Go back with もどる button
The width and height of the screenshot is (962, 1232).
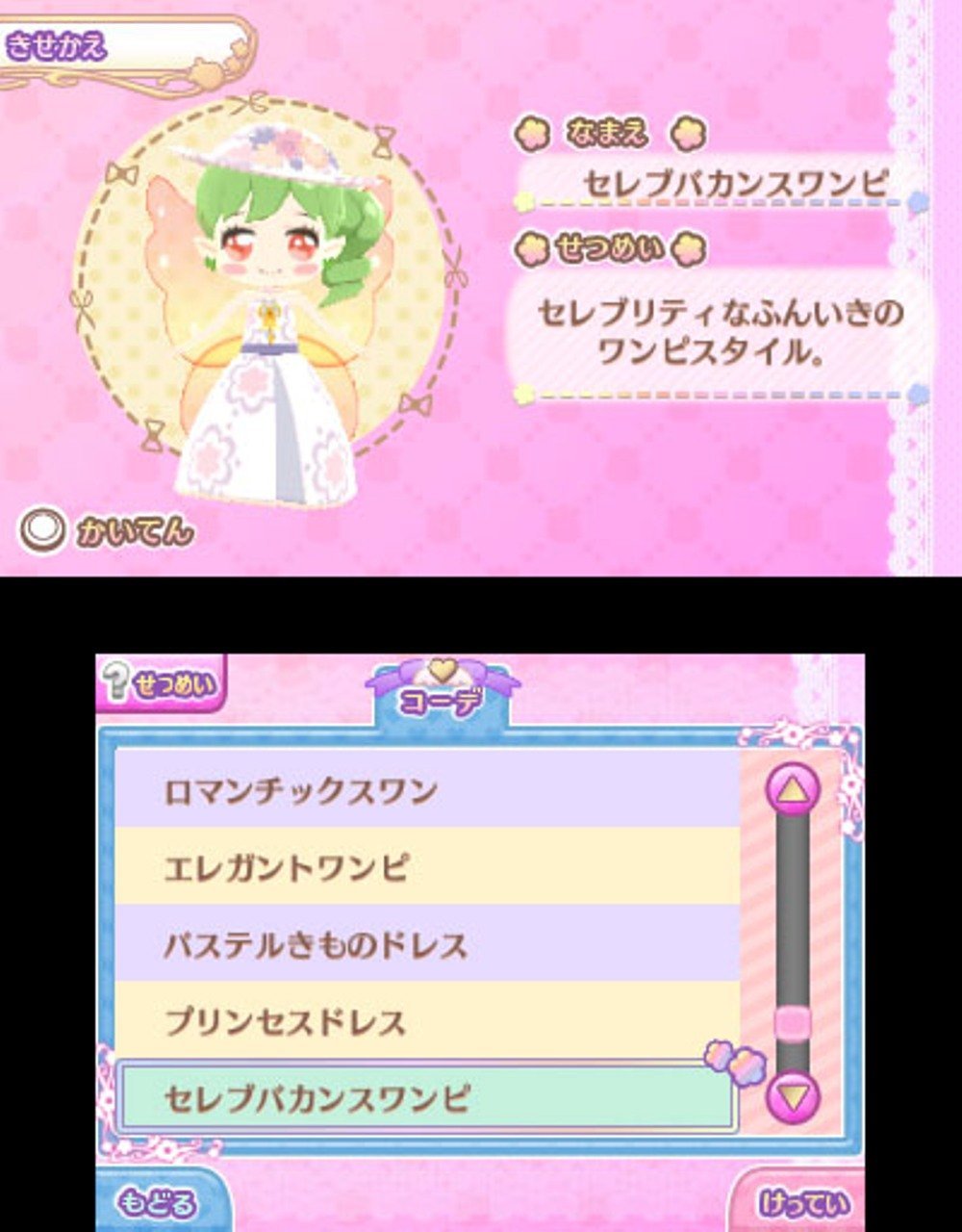[x=156, y=1202]
